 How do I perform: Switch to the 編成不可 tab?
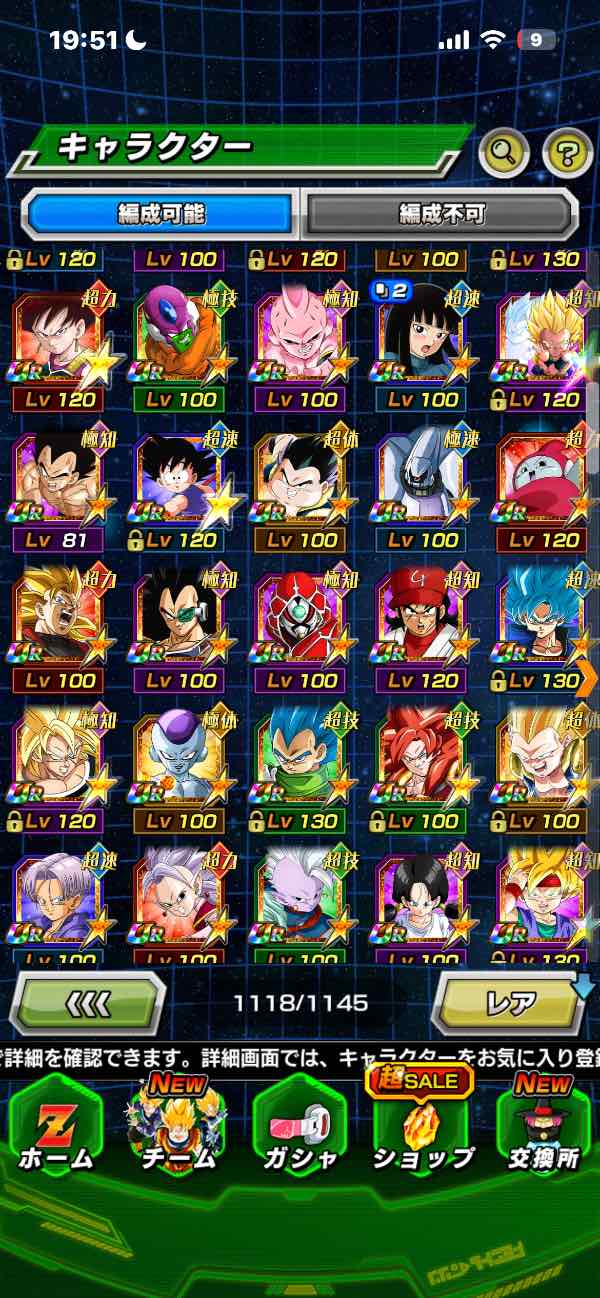[441, 213]
